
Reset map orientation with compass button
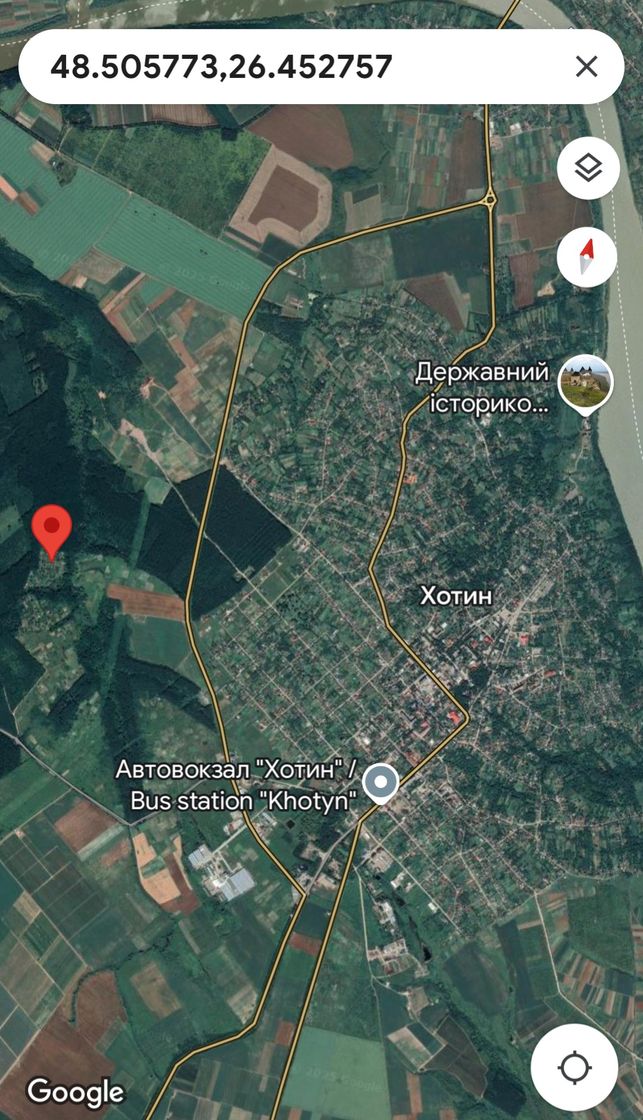click(x=588, y=257)
